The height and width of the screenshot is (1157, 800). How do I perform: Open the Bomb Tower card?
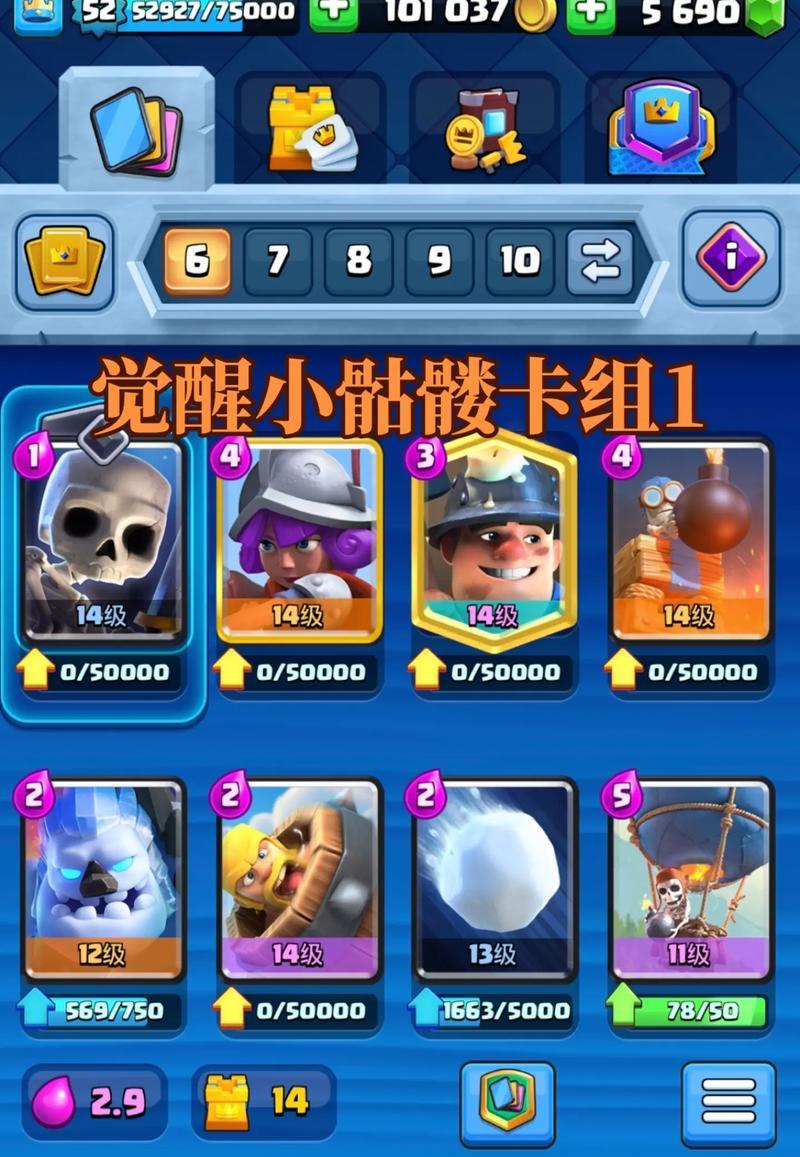pos(690,540)
